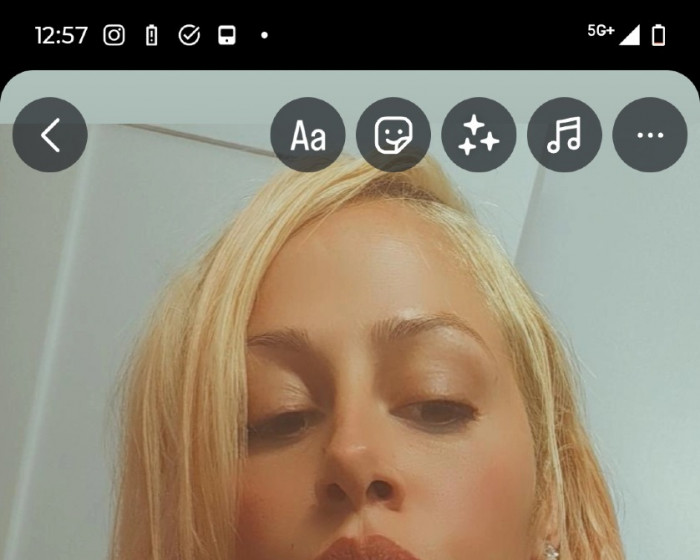Viewport: 700px width, 560px height.
Task: Go back from the story editor
Action: click(x=50, y=135)
